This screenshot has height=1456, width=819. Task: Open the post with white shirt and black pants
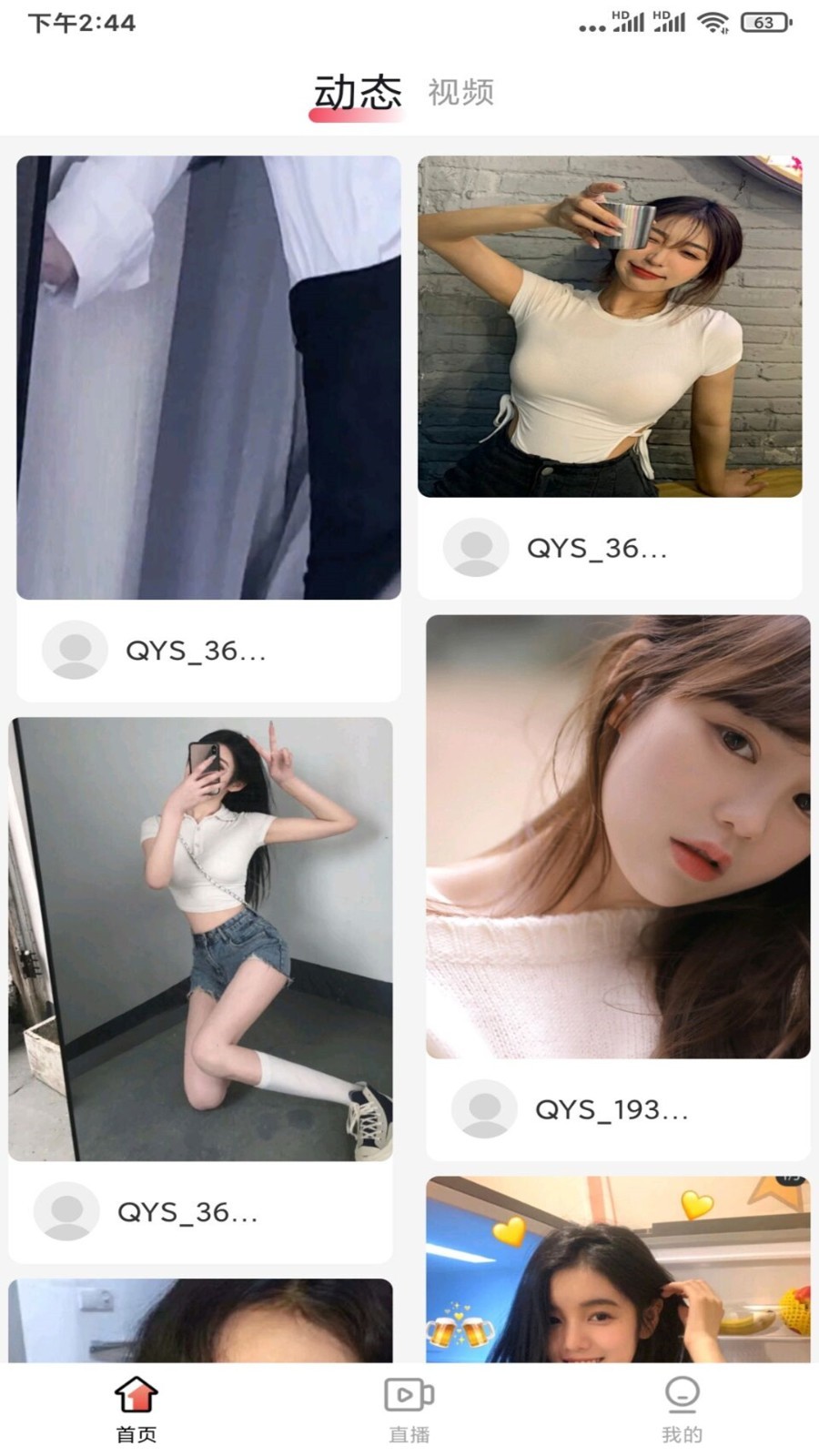[x=208, y=377]
